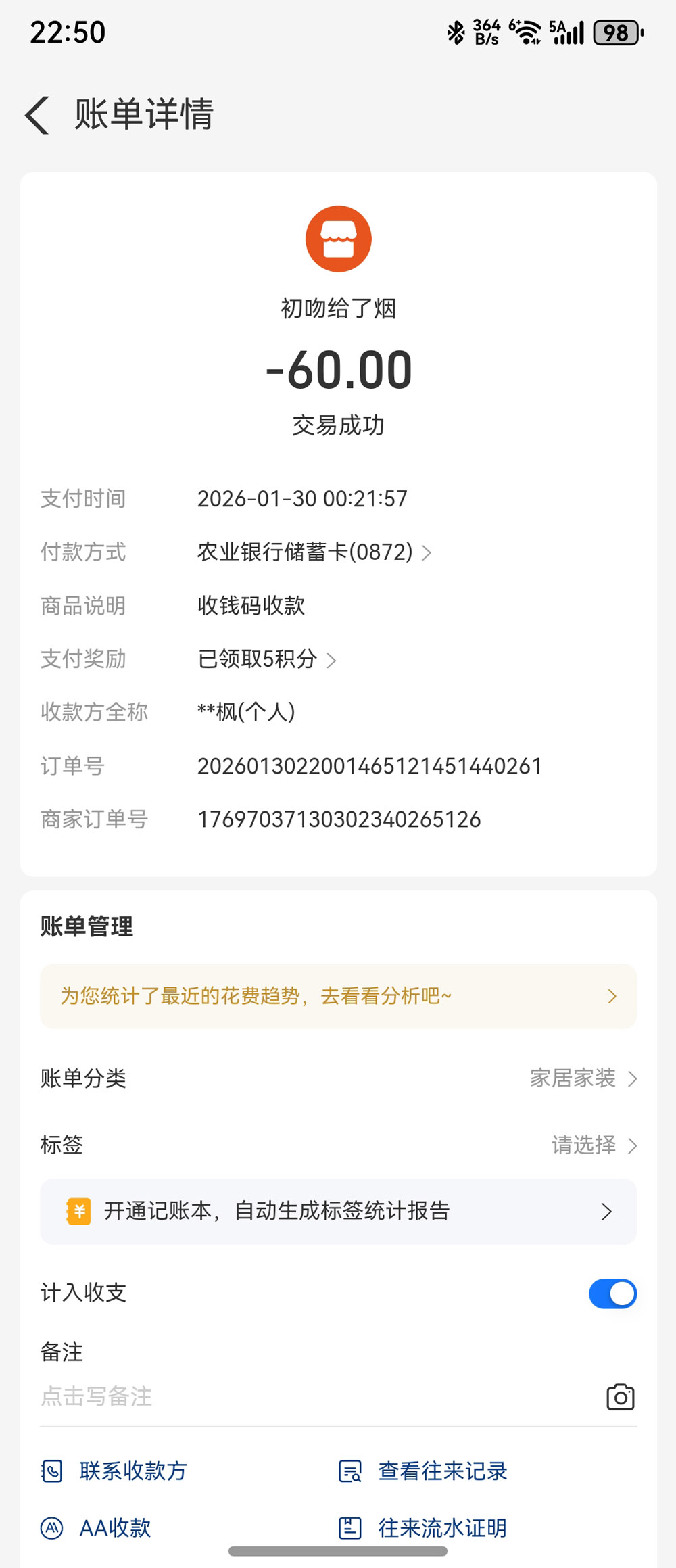Go back from 账单详情 page

pos(38,114)
